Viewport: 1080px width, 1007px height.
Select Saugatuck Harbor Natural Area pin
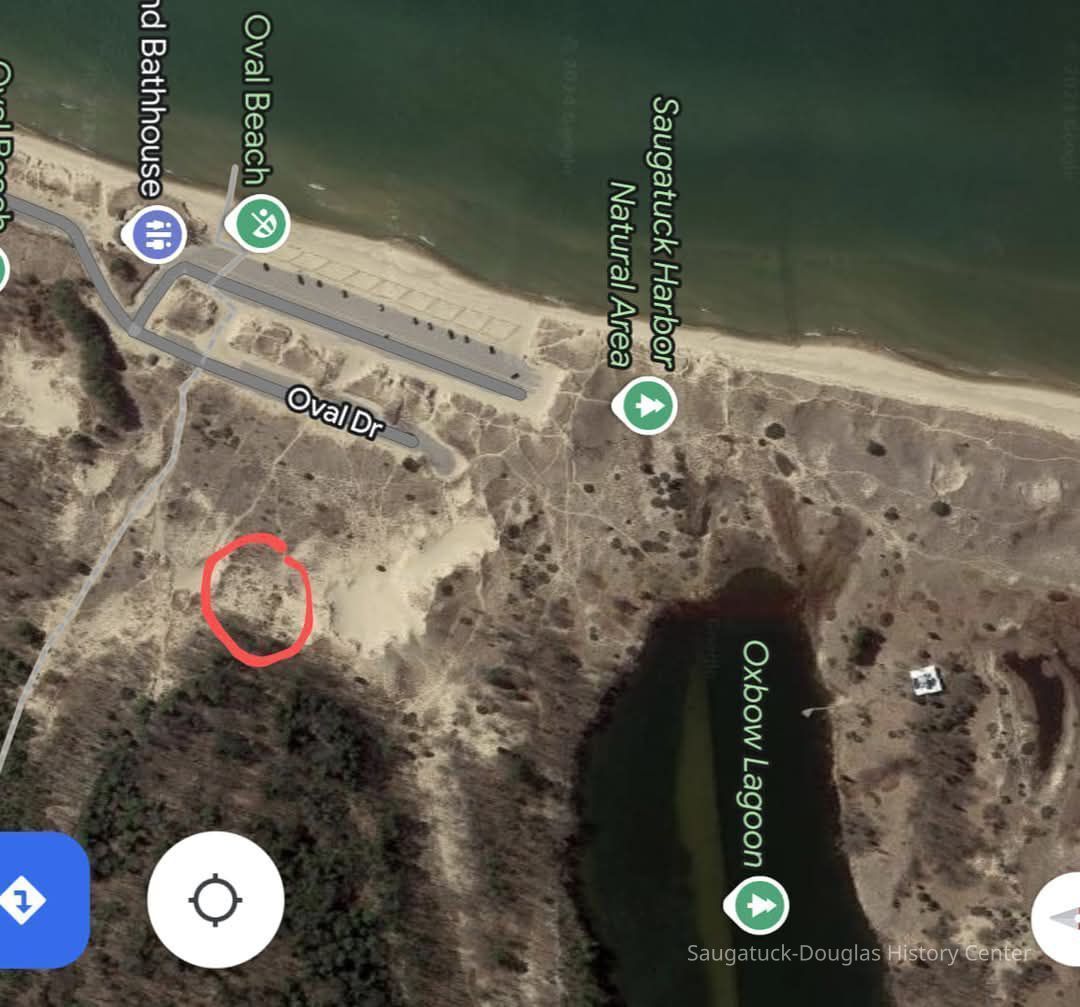[643, 406]
